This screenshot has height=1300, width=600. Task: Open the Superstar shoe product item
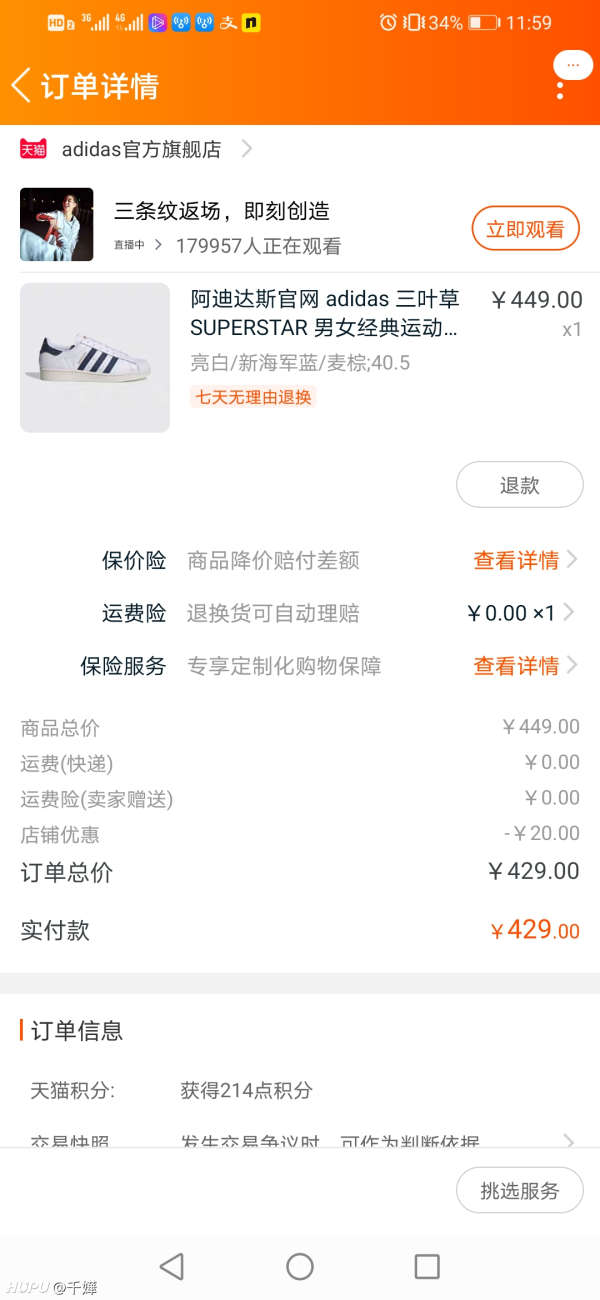click(300, 357)
